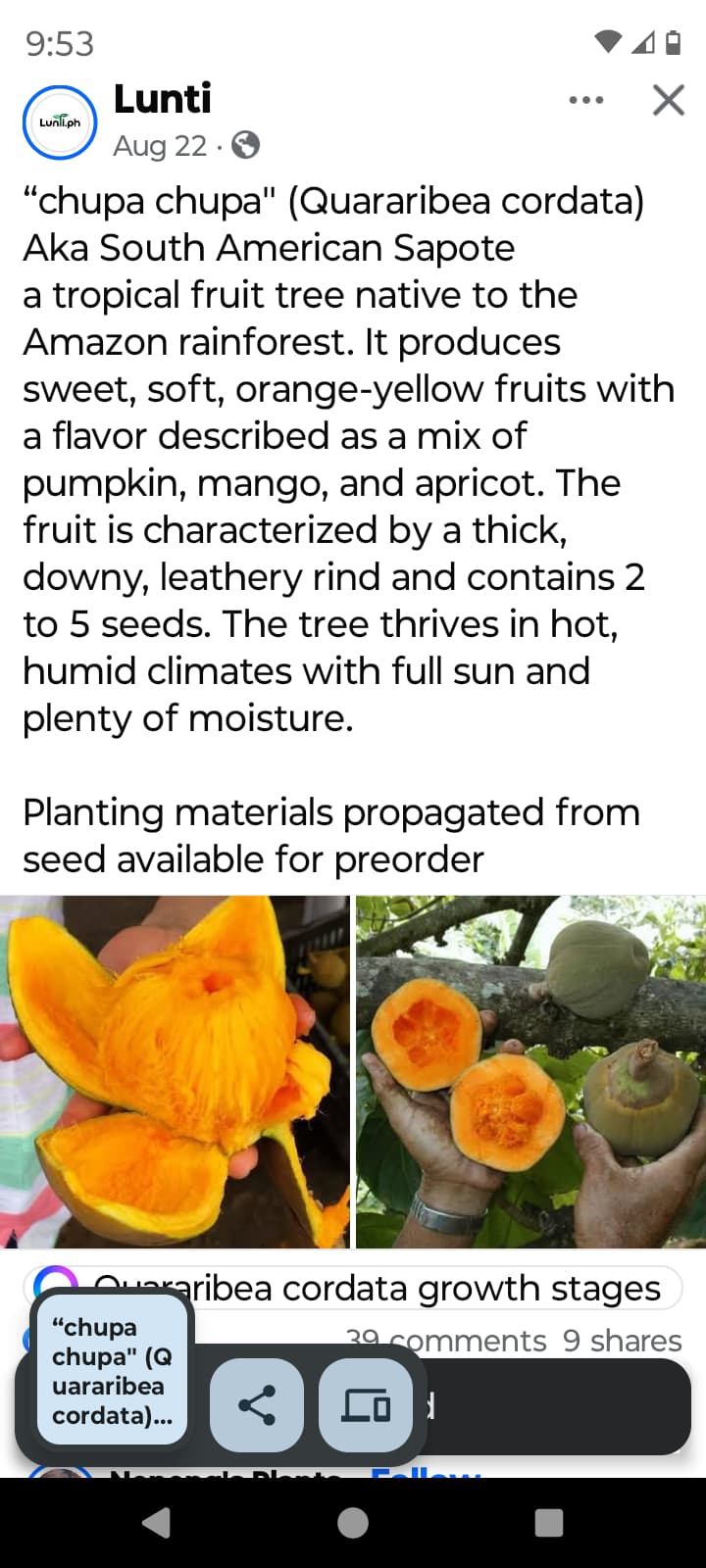706x1568 pixels.
Task: Send clipboard to nearby devices
Action: pyautogui.click(x=366, y=1405)
